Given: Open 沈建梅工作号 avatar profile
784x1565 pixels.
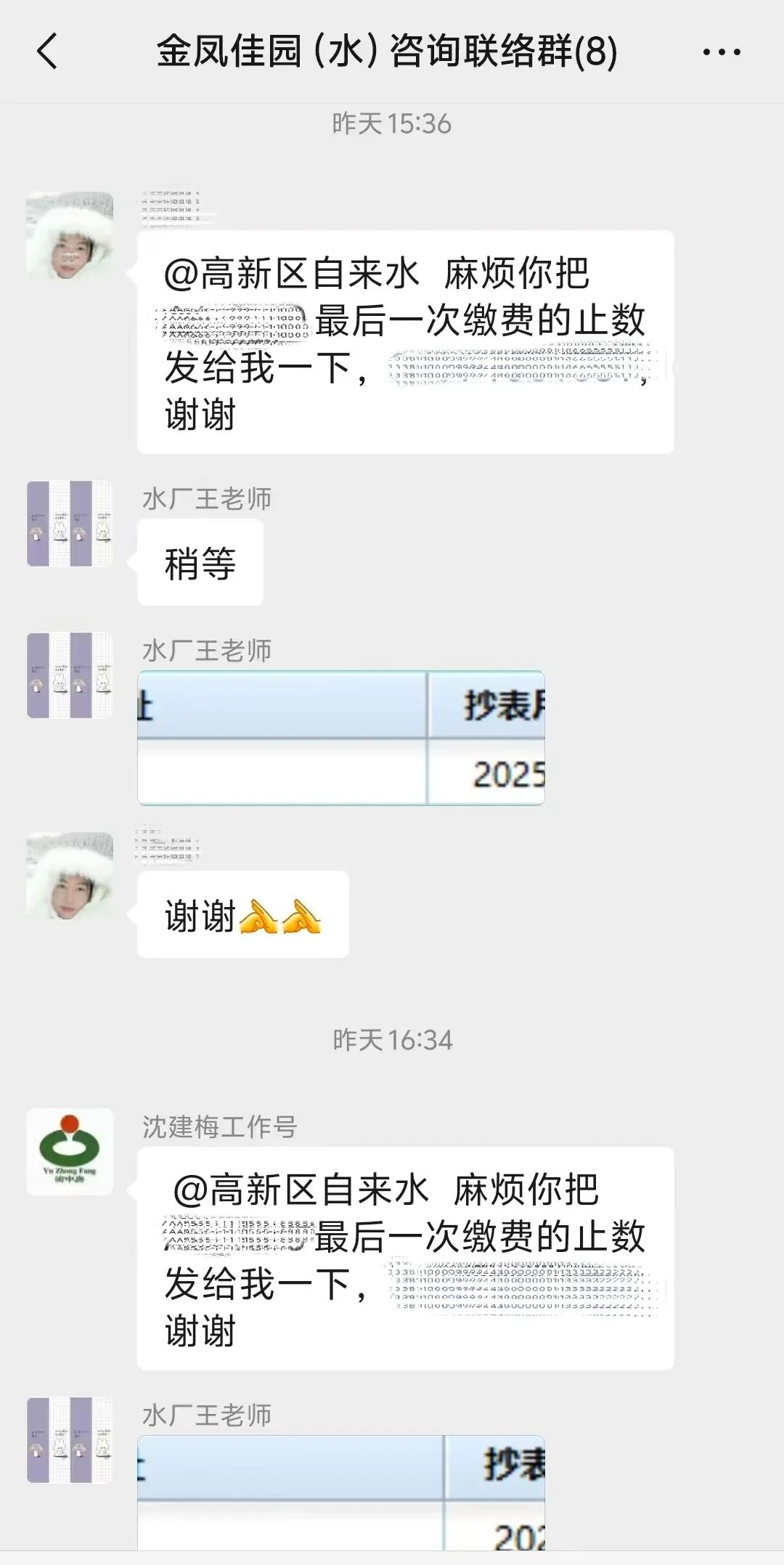Looking at the screenshot, I should [70, 1151].
